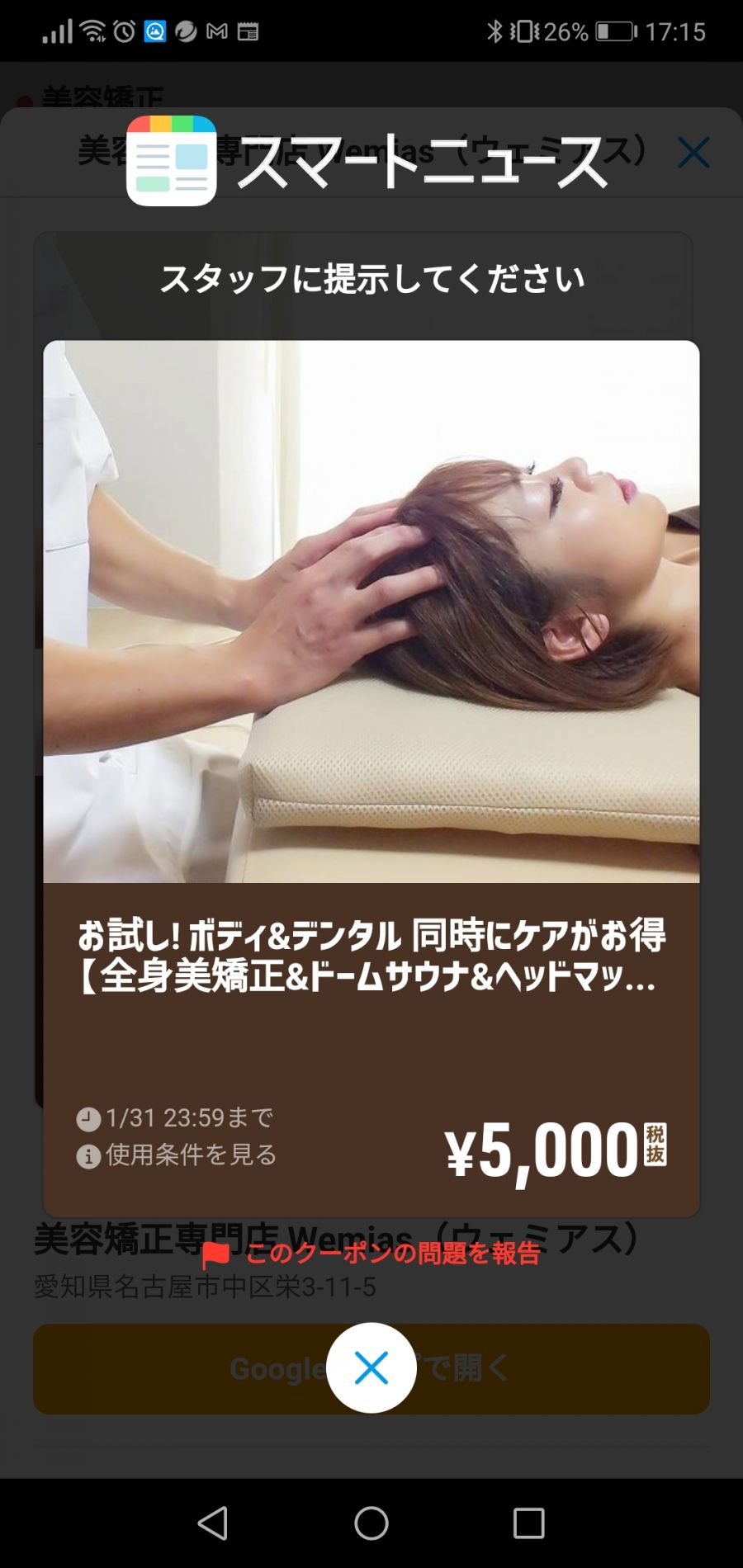Viewport: 743px width, 1568px height.
Task: Go to home screen via system home button
Action: pyautogui.click(x=371, y=1523)
